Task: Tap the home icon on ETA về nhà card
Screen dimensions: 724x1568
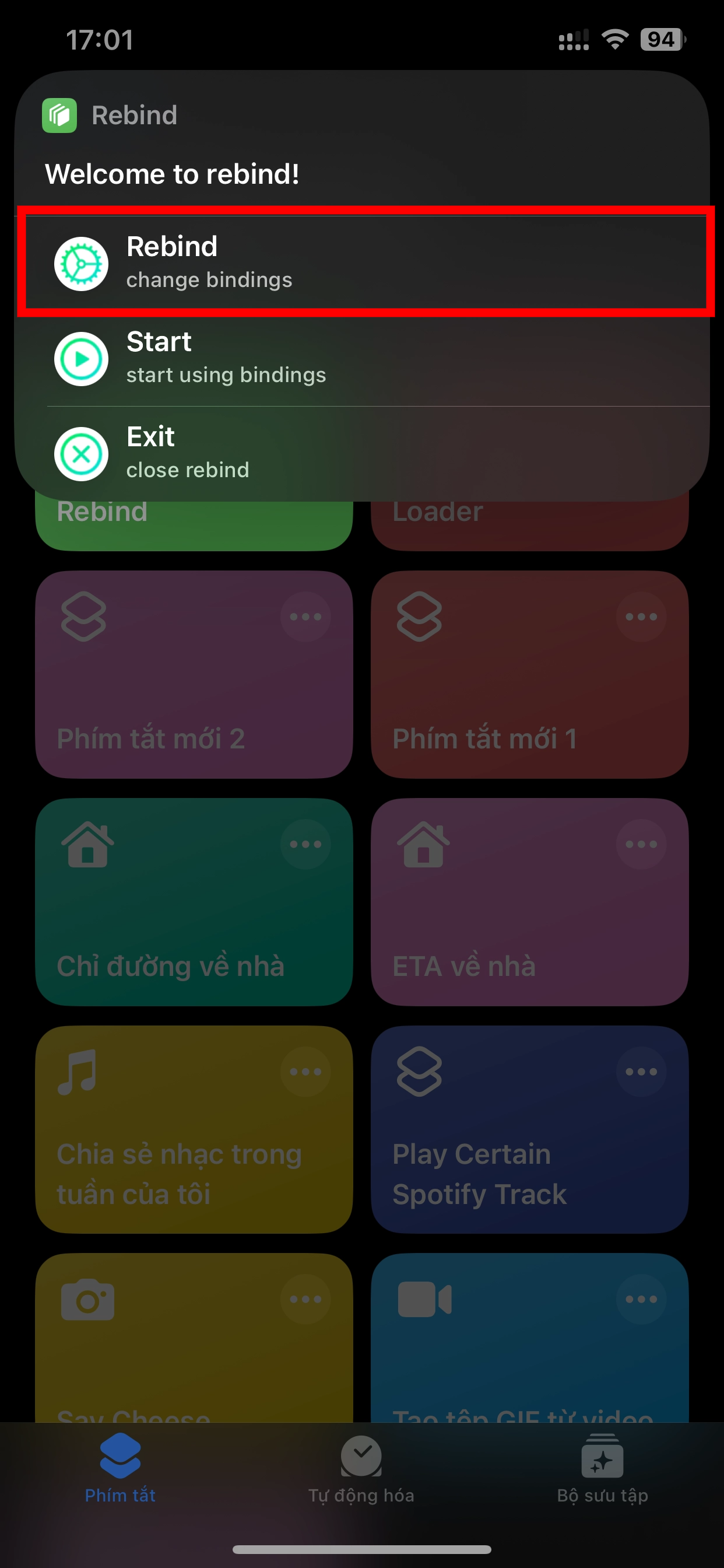Action: 426,843
